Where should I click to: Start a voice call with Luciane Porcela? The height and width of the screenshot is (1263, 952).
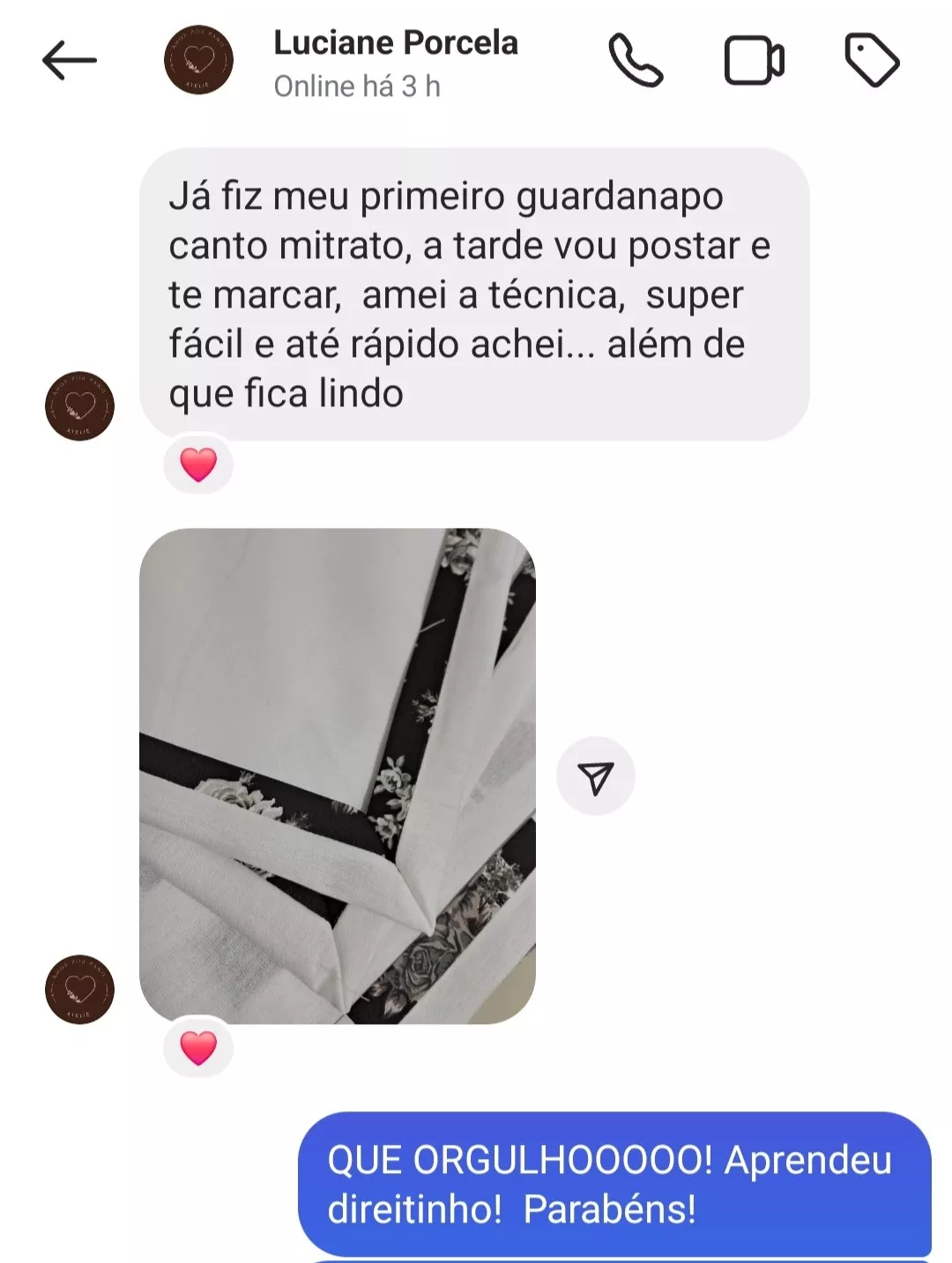pyautogui.click(x=635, y=61)
